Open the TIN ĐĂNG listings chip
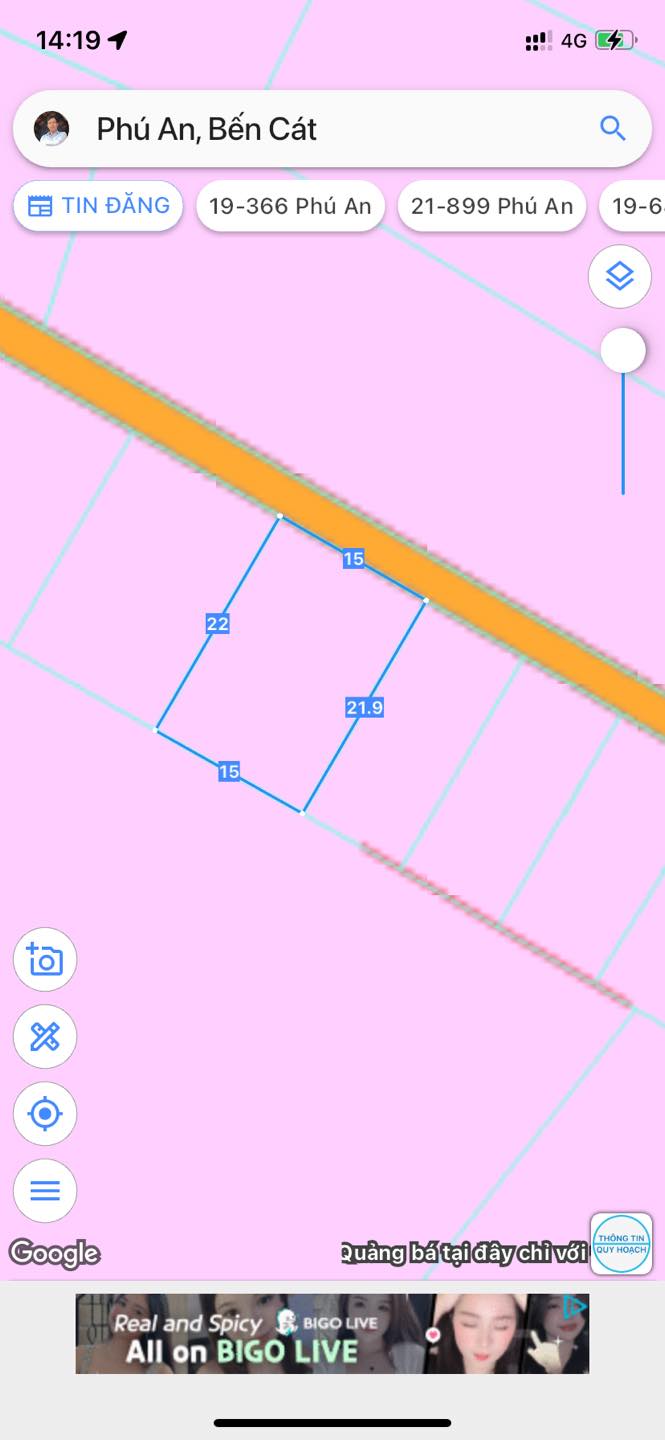The width and height of the screenshot is (665, 1440). click(98, 206)
